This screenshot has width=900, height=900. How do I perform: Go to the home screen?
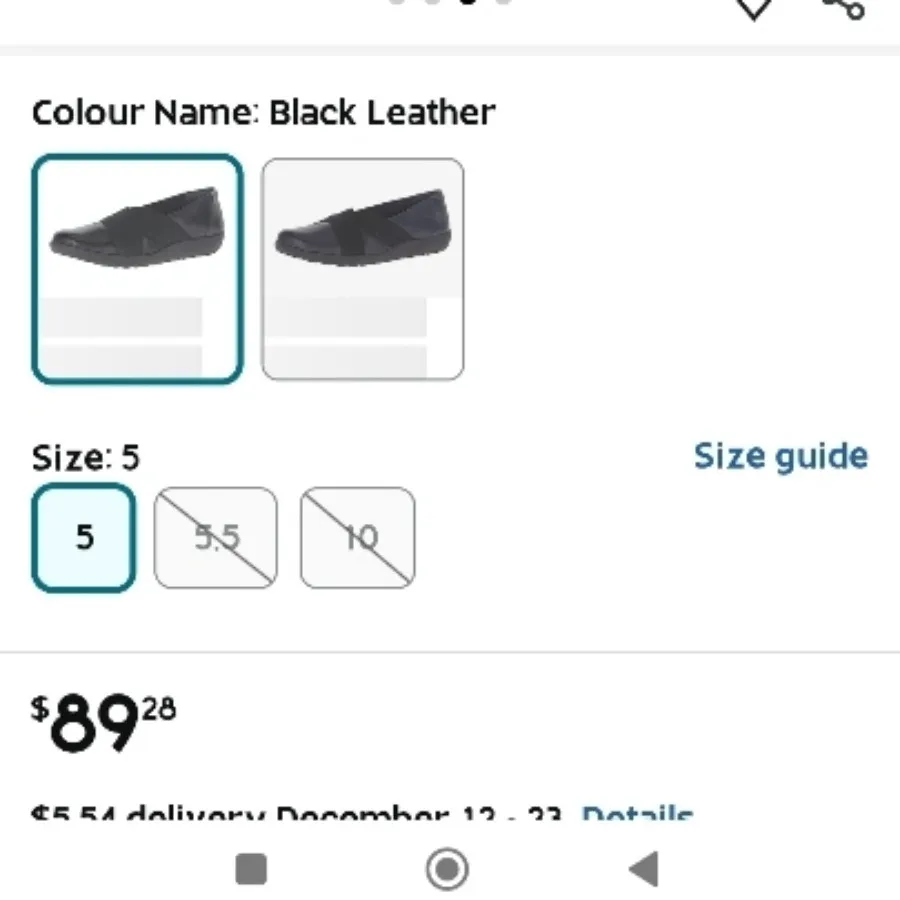pyautogui.click(x=447, y=868)
